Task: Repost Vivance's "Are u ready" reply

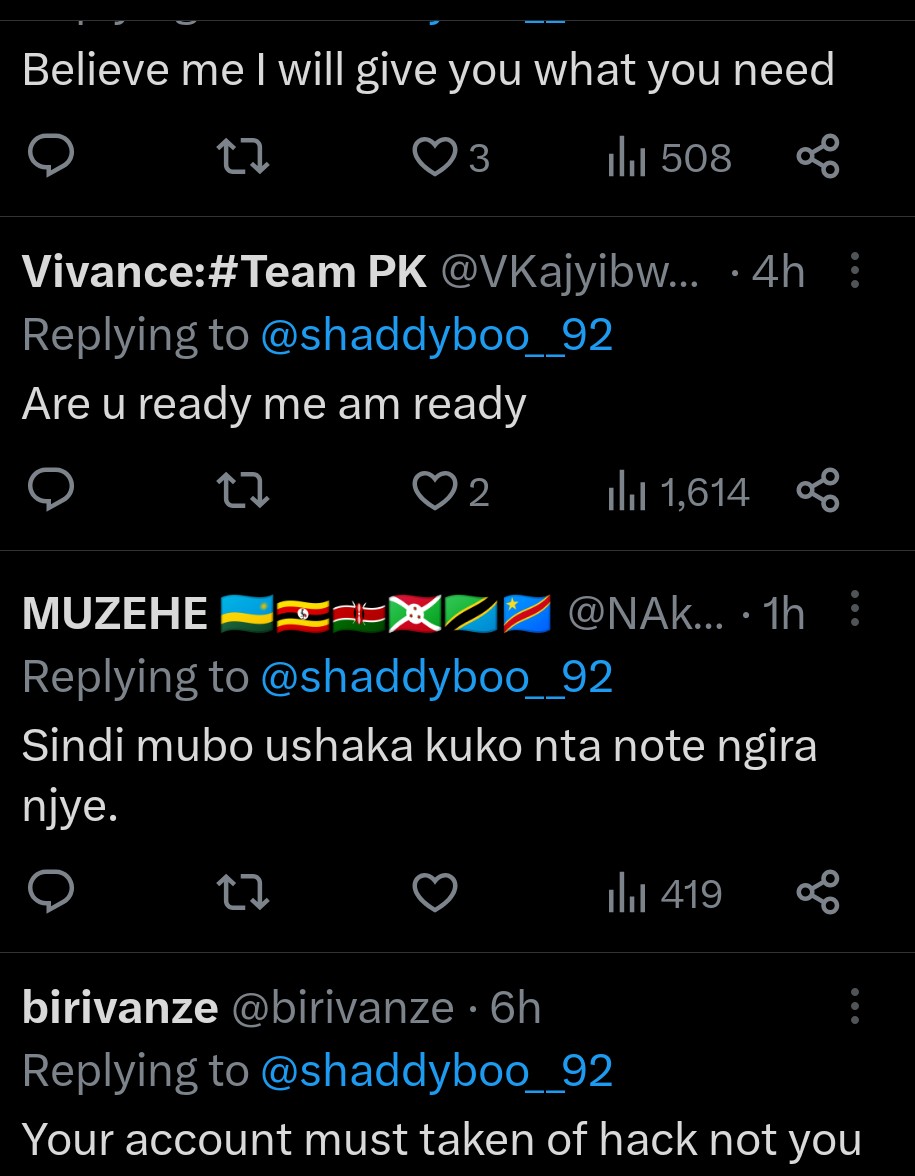Action: coord(243,492)
